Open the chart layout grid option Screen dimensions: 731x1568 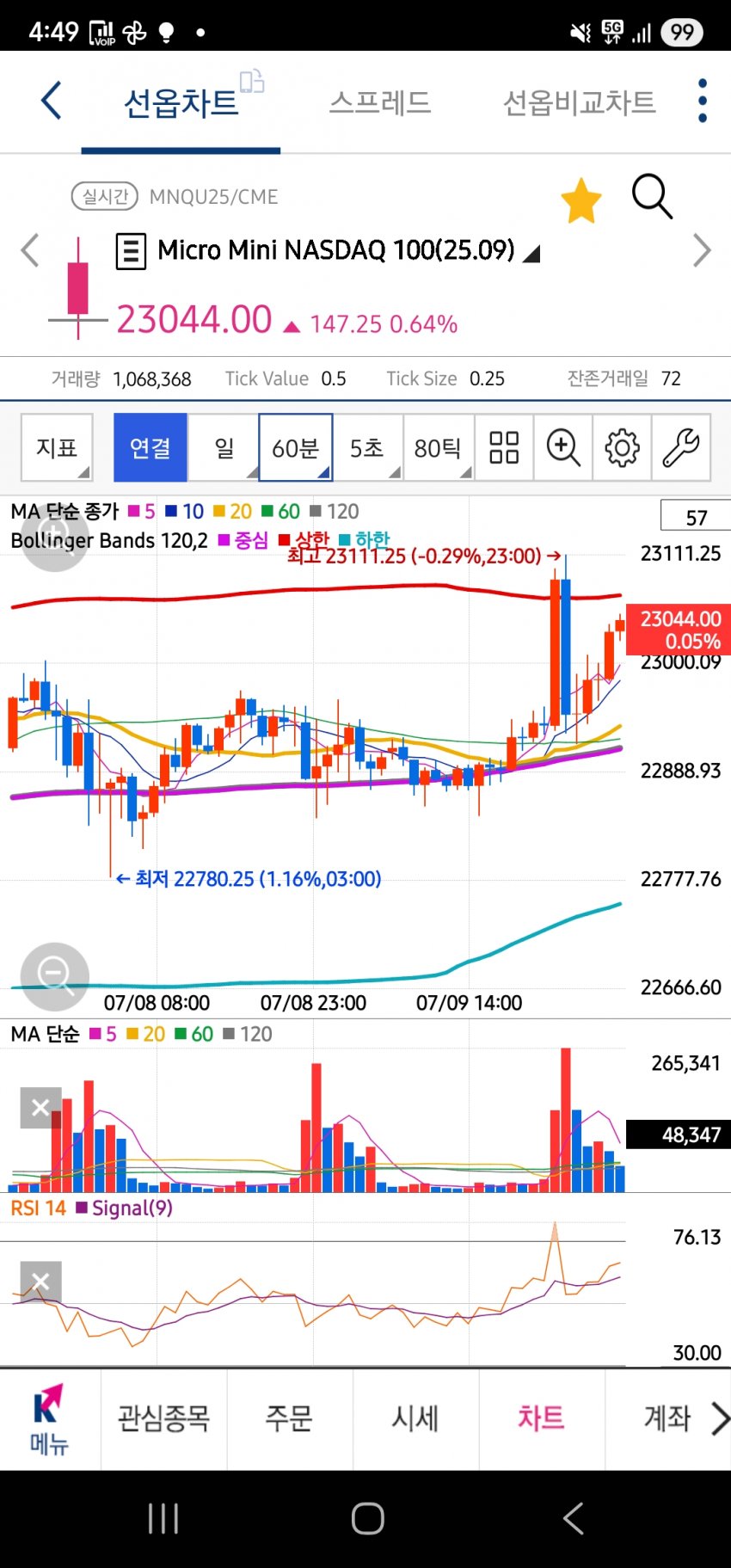pyautogui.click(x=504, y=447)
